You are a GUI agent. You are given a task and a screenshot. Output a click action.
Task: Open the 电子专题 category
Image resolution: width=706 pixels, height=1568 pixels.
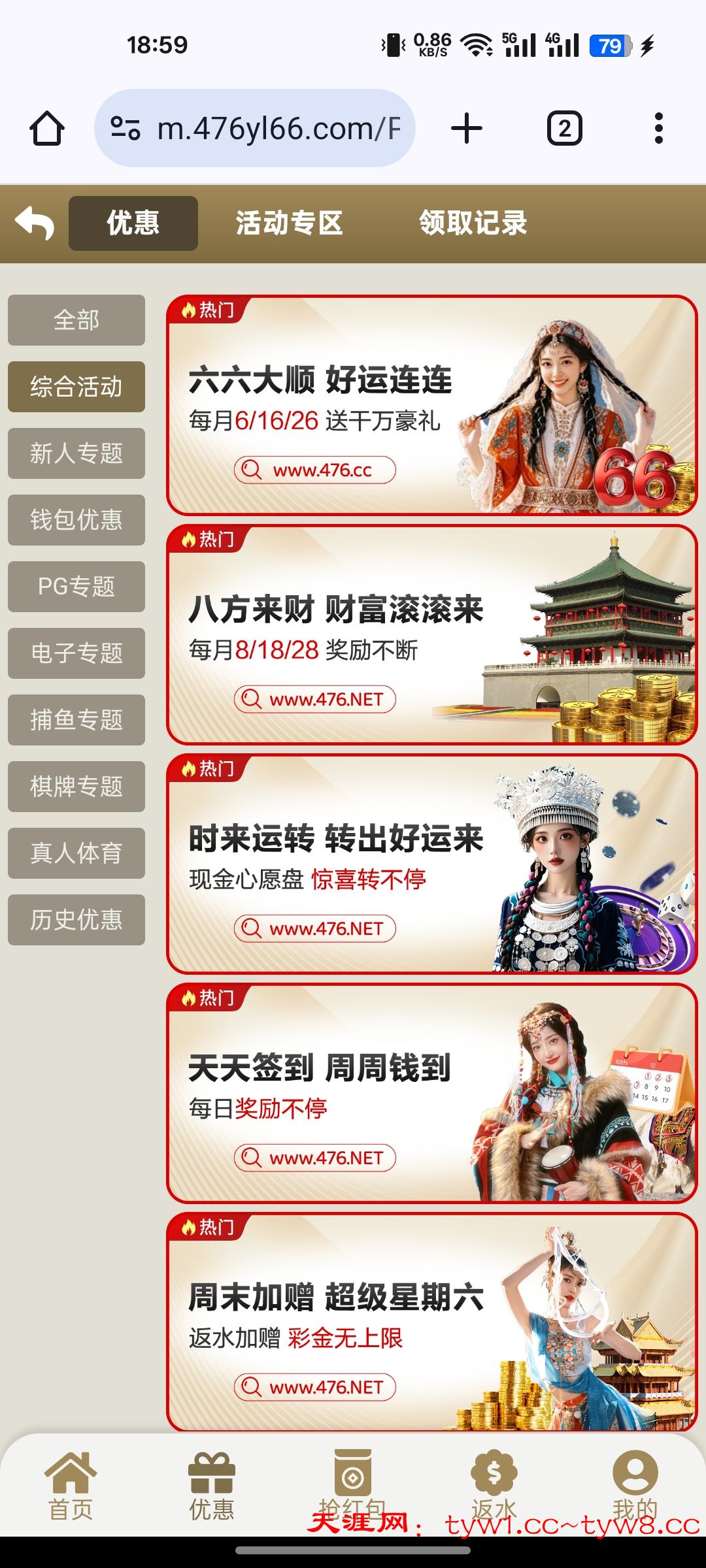(x=76, y=653)
